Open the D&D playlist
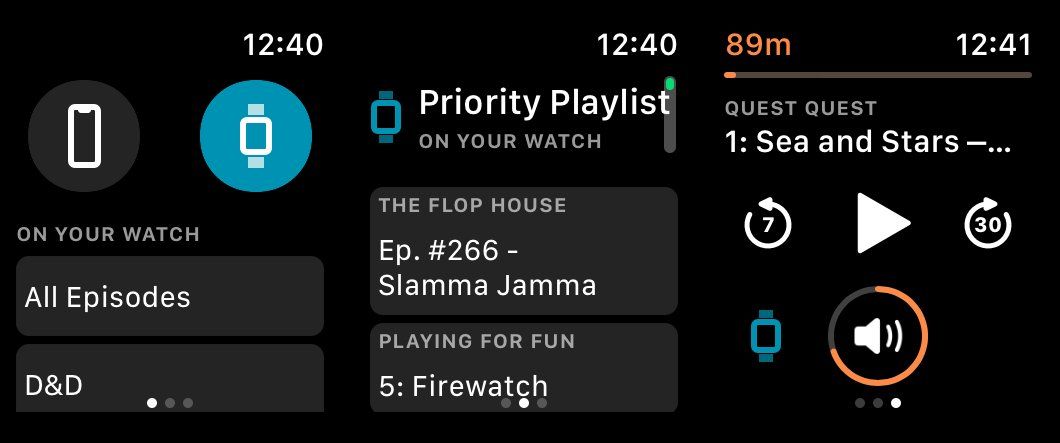 (169, 380)
